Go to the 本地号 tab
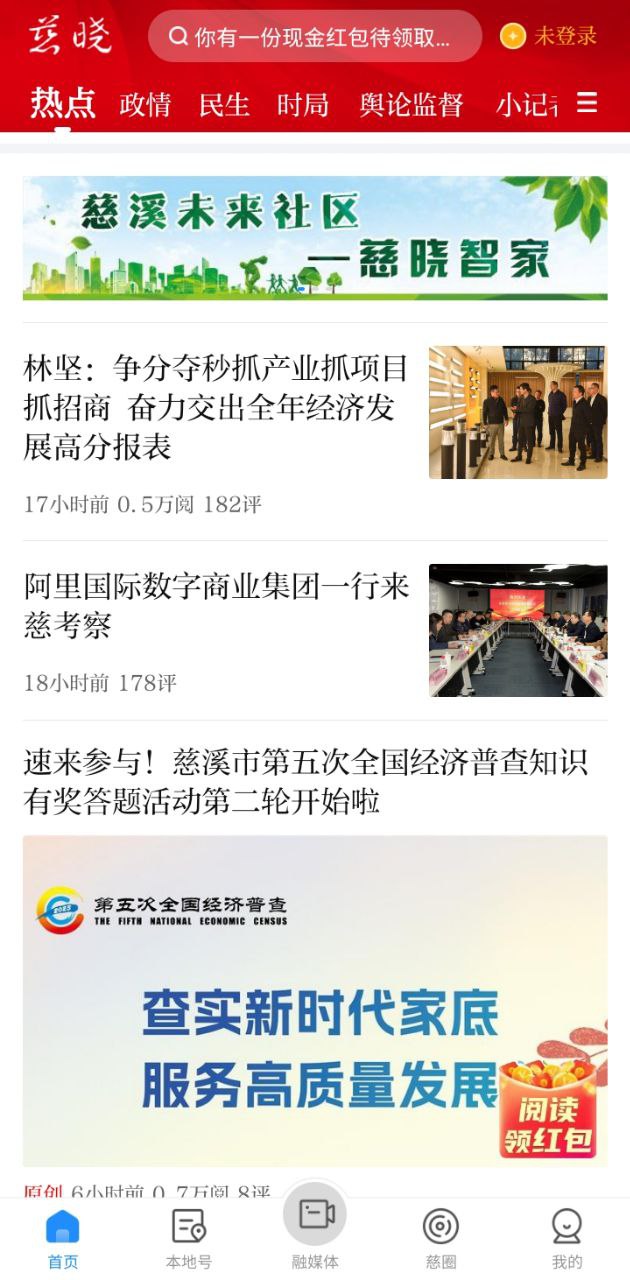 coord(188,1238)
